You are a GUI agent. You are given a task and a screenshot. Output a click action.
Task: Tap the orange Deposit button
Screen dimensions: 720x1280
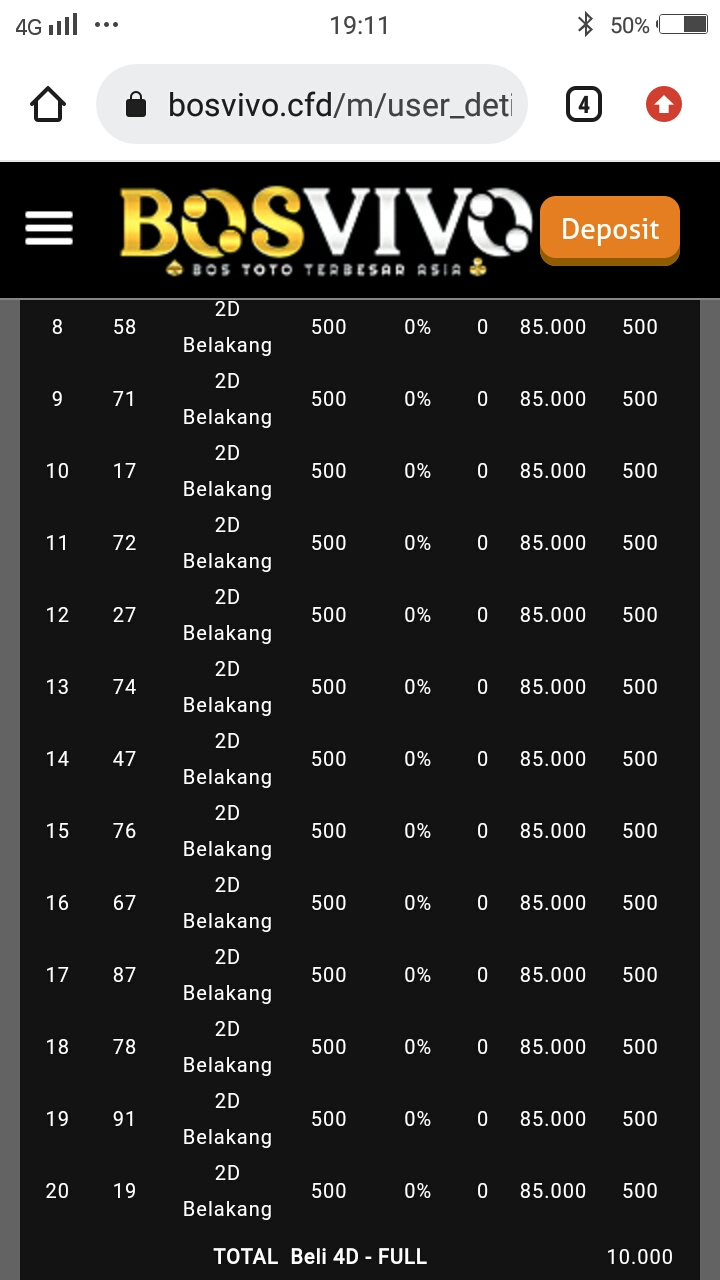coord(609,230)
